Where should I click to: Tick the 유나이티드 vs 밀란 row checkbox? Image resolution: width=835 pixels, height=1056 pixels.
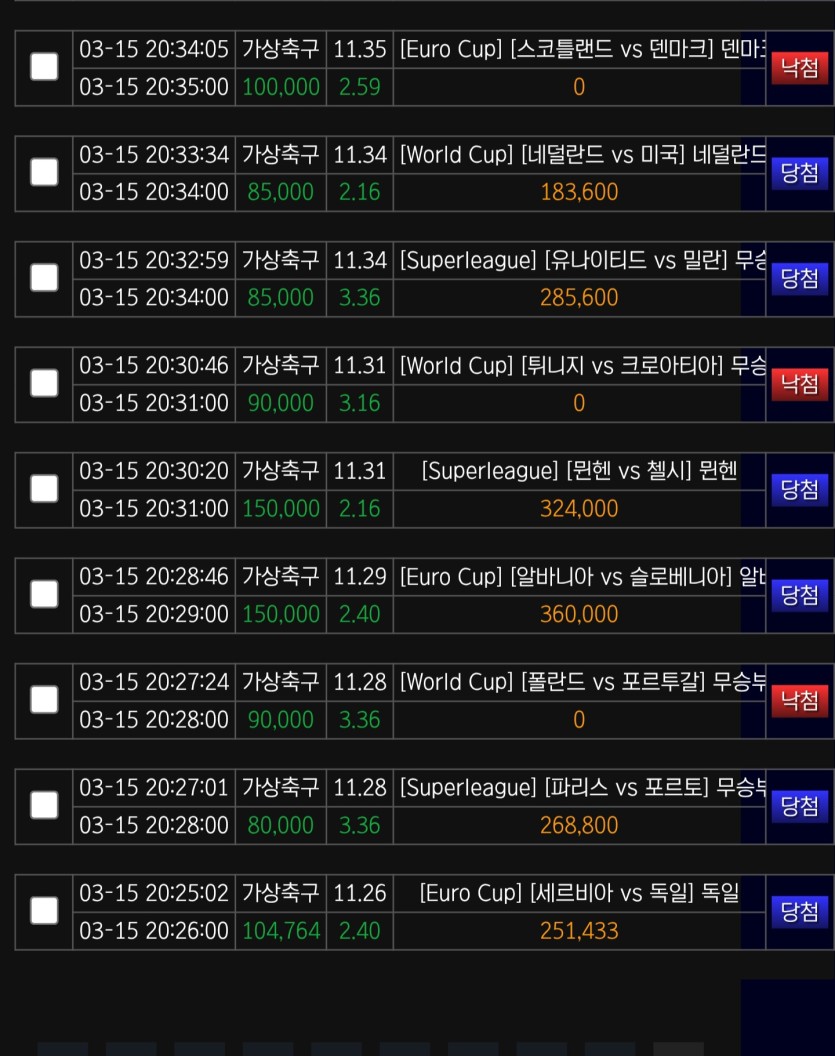[x=44, y=278]
